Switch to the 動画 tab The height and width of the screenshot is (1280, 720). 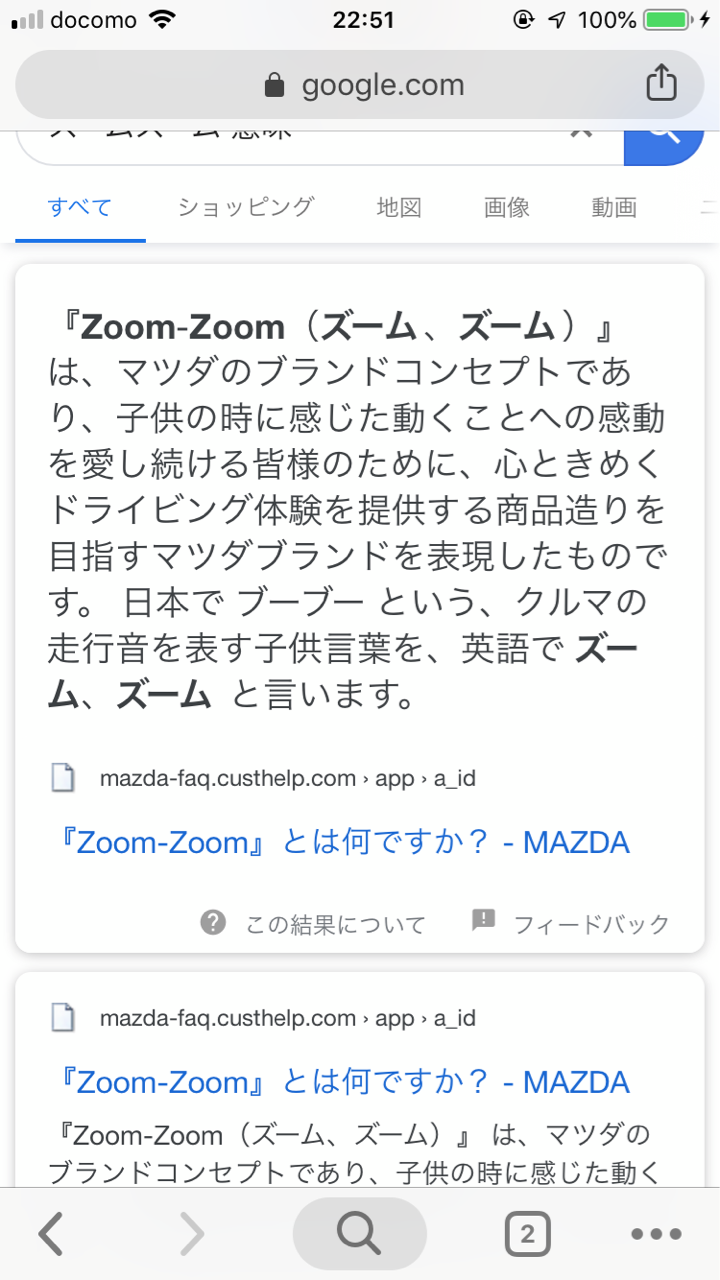click(614, 208)
